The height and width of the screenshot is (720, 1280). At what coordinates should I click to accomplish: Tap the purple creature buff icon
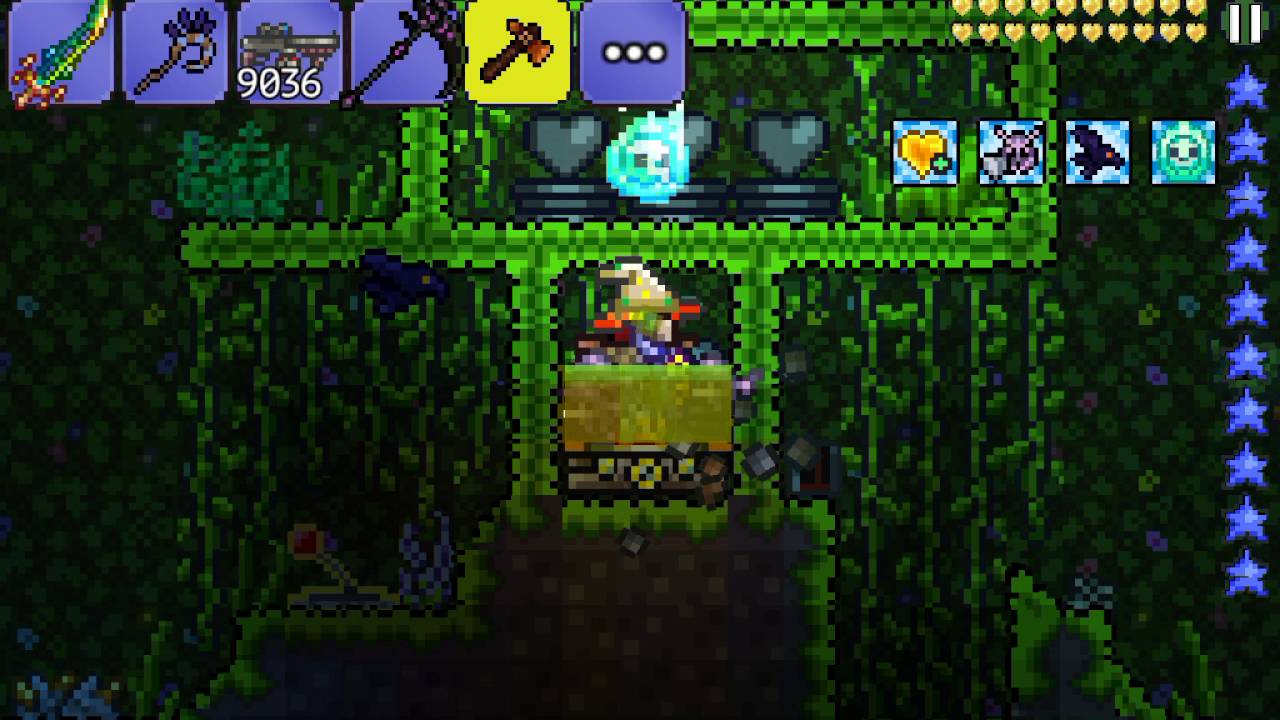(x=1011, y=153)
